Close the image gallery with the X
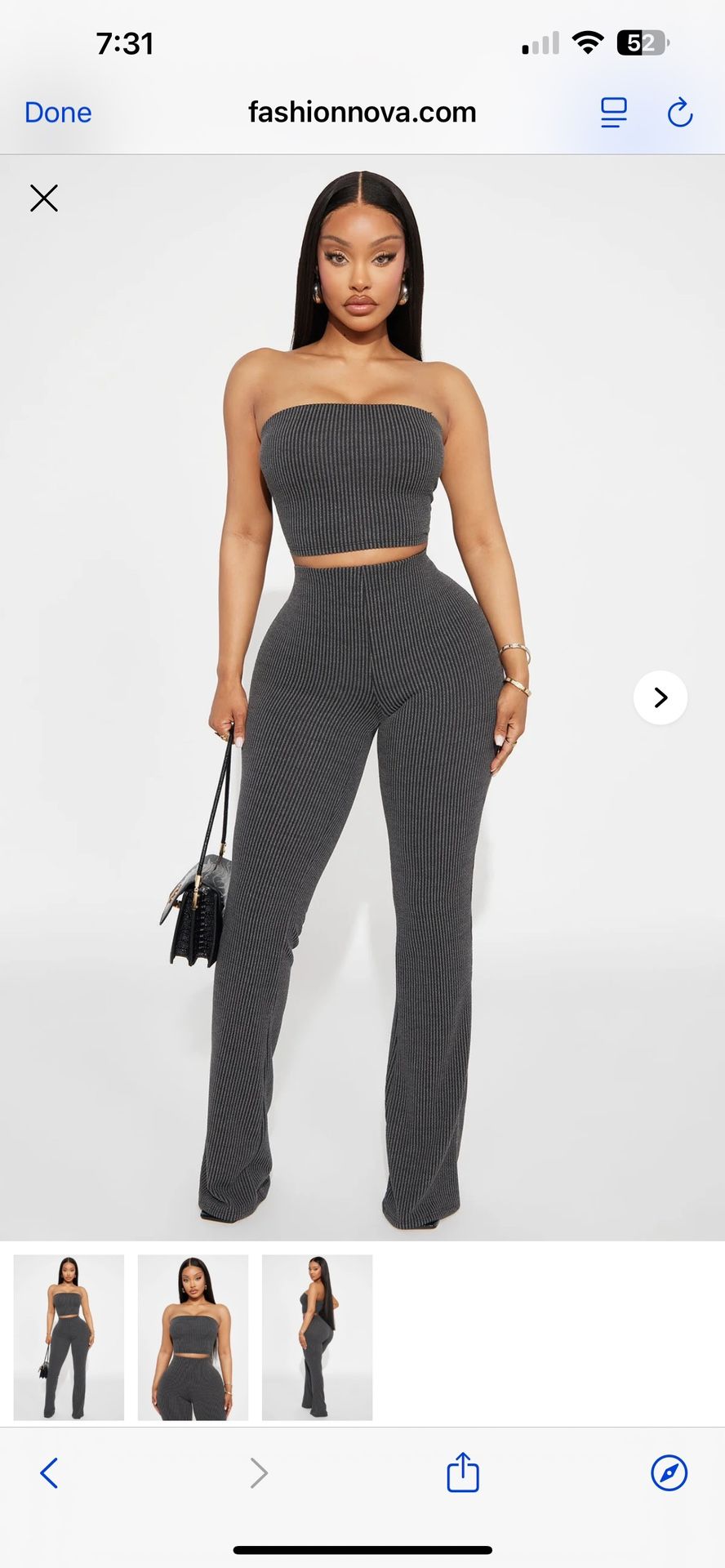 (44, 198)
